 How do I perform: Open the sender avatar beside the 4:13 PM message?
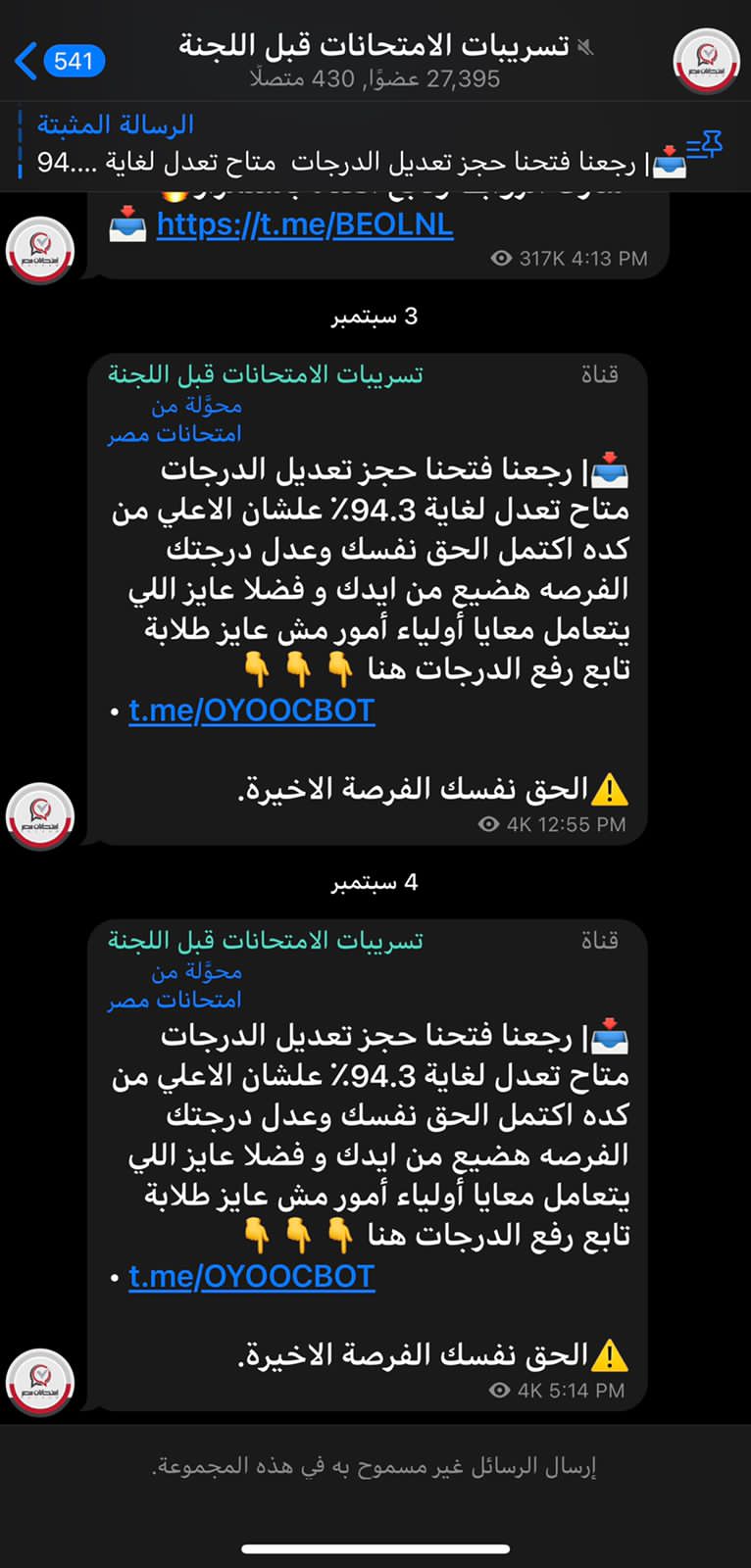click(x=40, y=251)
